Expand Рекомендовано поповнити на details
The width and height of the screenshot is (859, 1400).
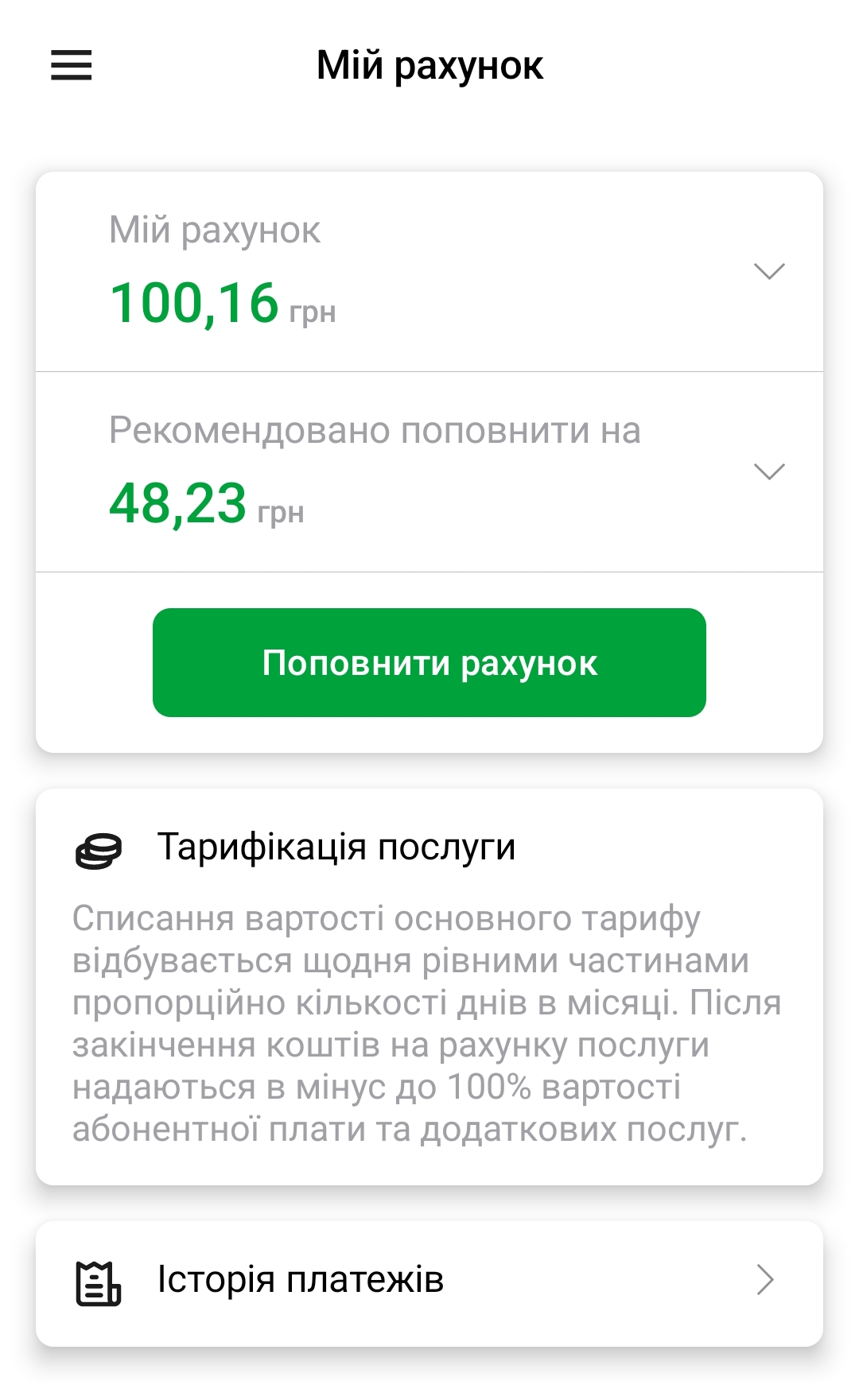coord(768,471)
